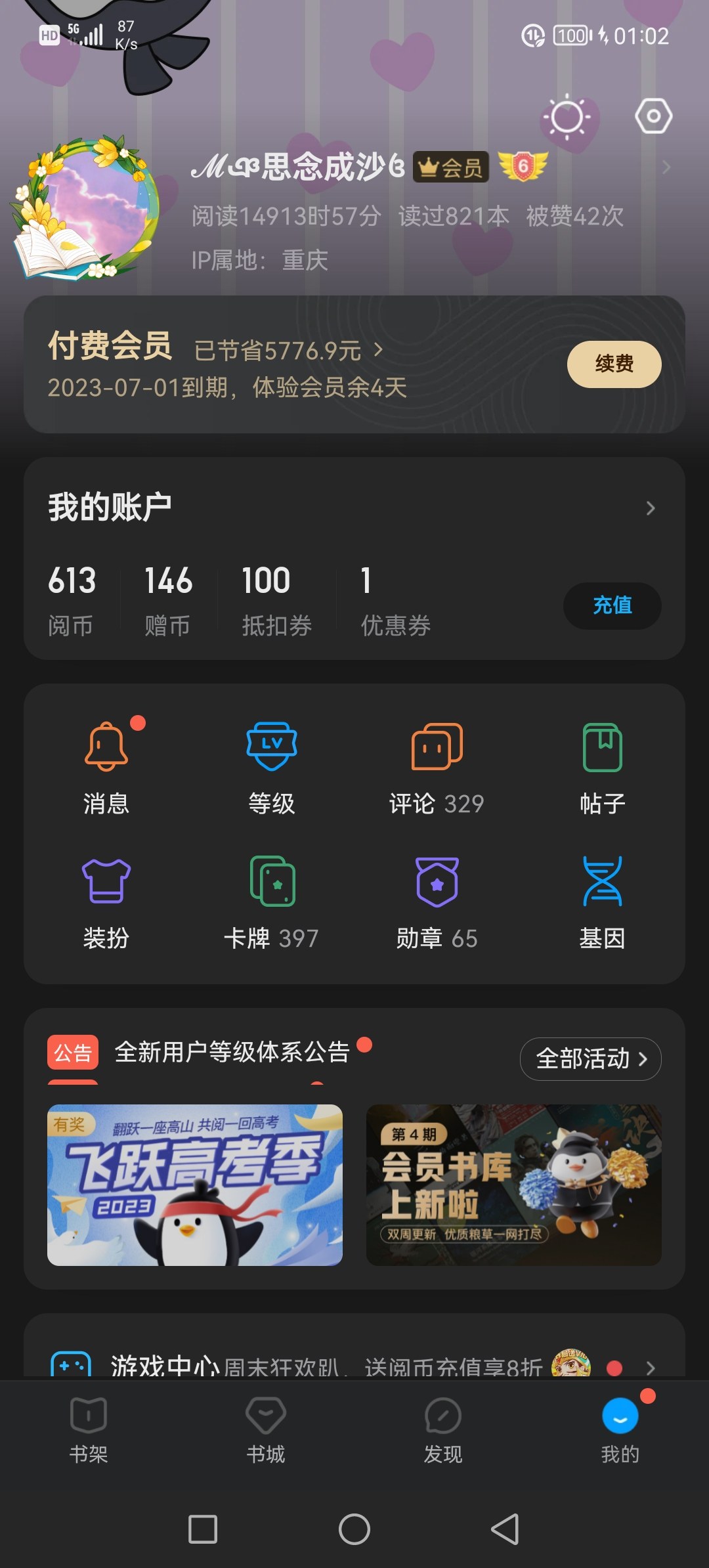Tap the 充值 recharge button
709x1568 pixels.
tap(612, 605)
